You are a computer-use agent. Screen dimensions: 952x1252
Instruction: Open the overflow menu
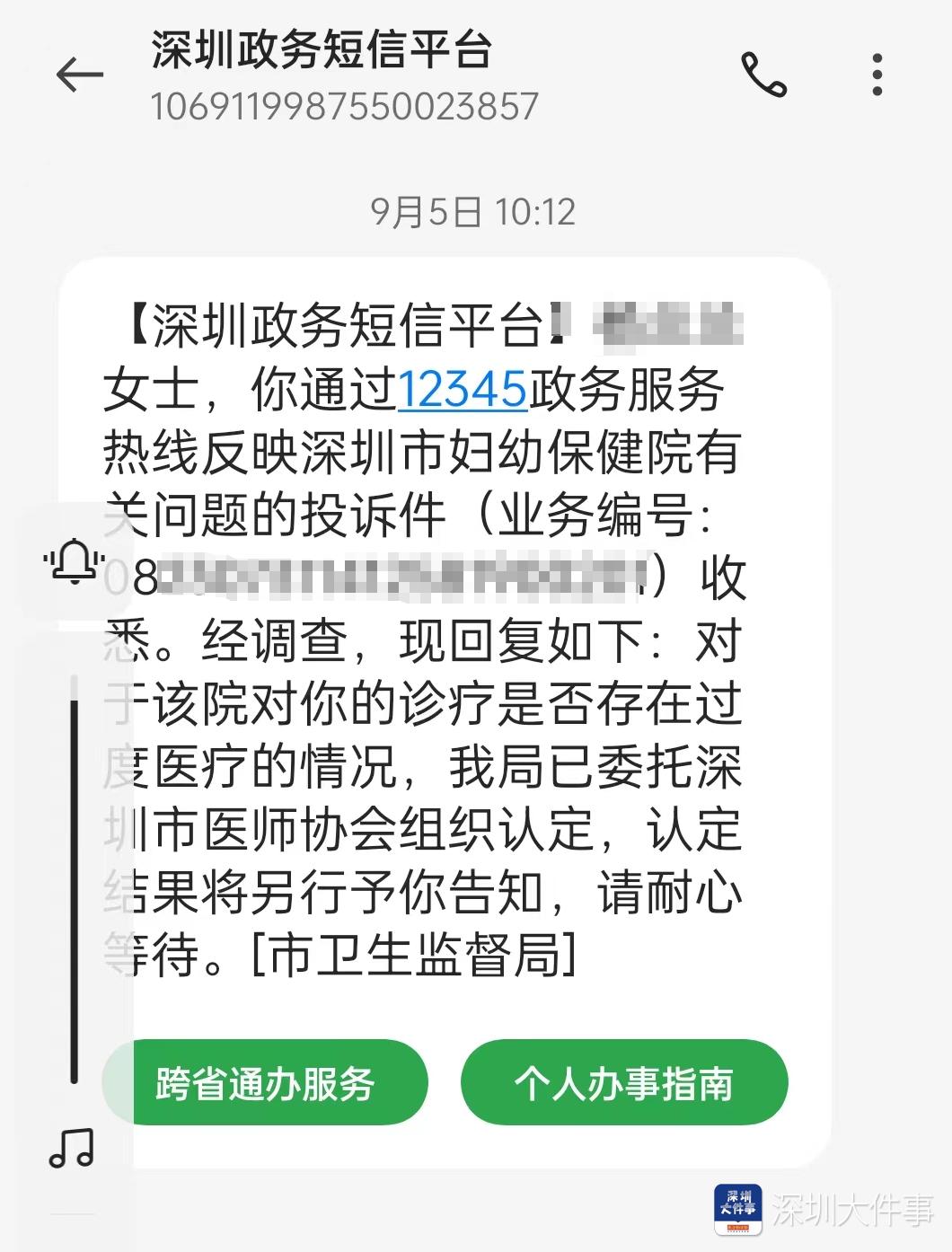[877, 75]
